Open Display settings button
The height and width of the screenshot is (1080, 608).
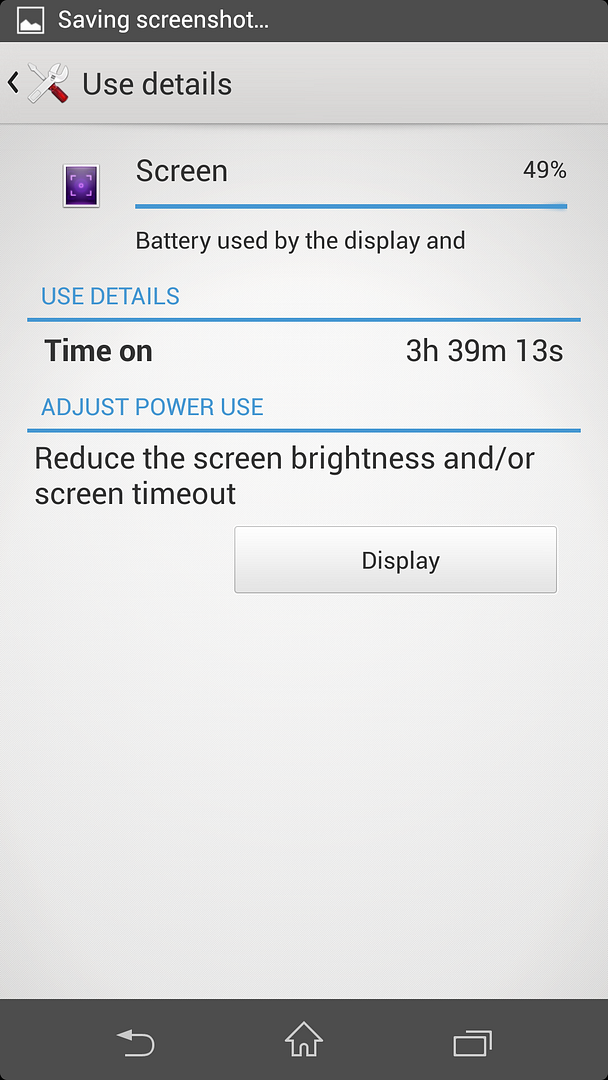tap(395, 560)
